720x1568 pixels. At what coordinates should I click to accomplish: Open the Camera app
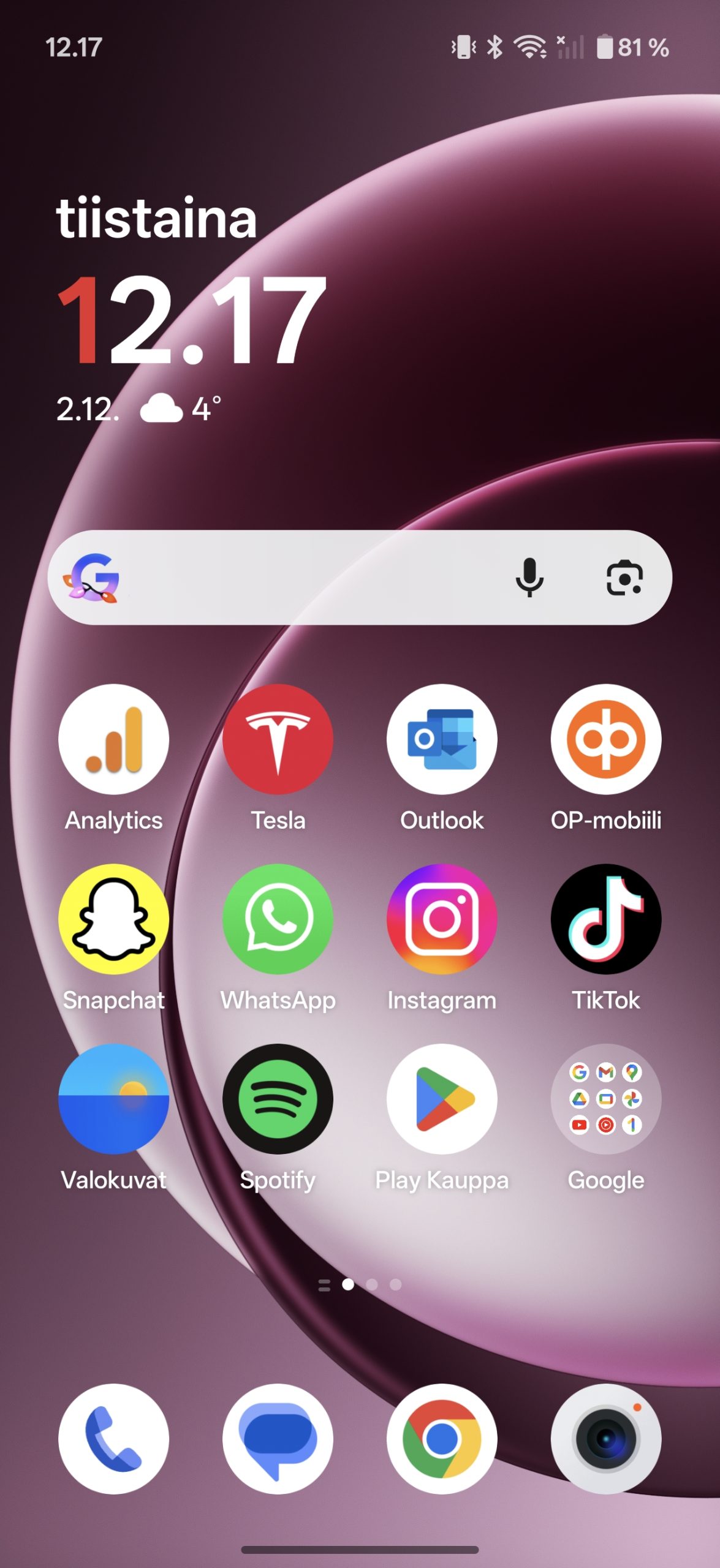(605, 1439)
